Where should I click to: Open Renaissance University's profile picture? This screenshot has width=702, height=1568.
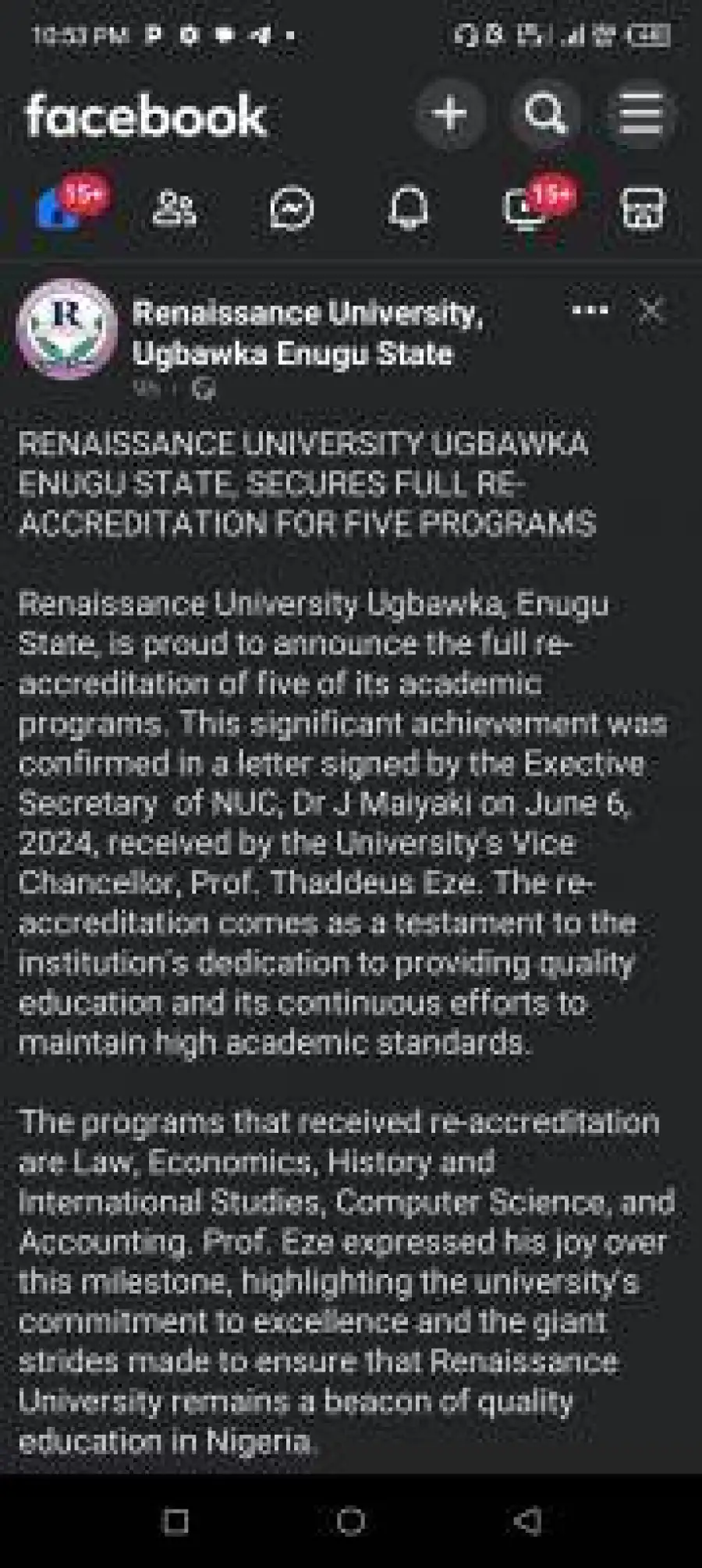coord(67,328)
